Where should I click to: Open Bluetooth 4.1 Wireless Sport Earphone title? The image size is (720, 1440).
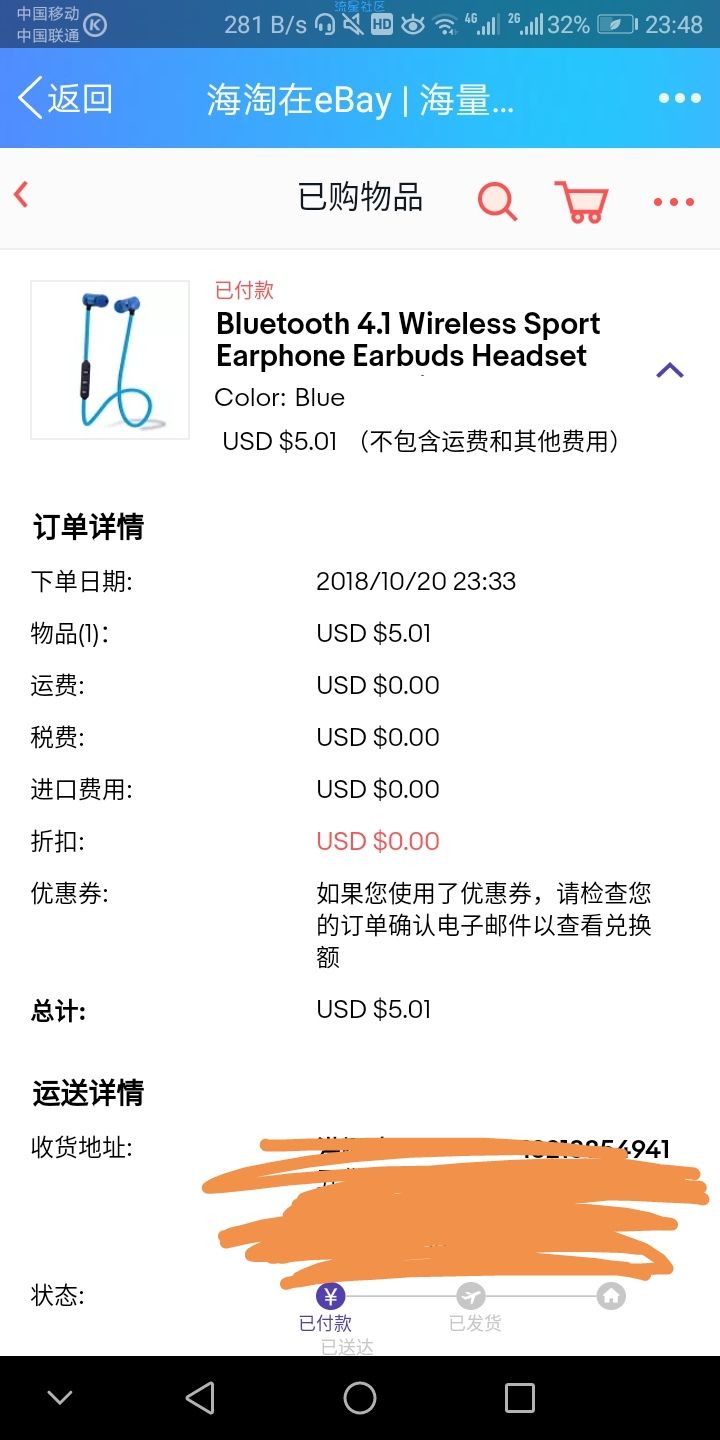pos(408,339)
